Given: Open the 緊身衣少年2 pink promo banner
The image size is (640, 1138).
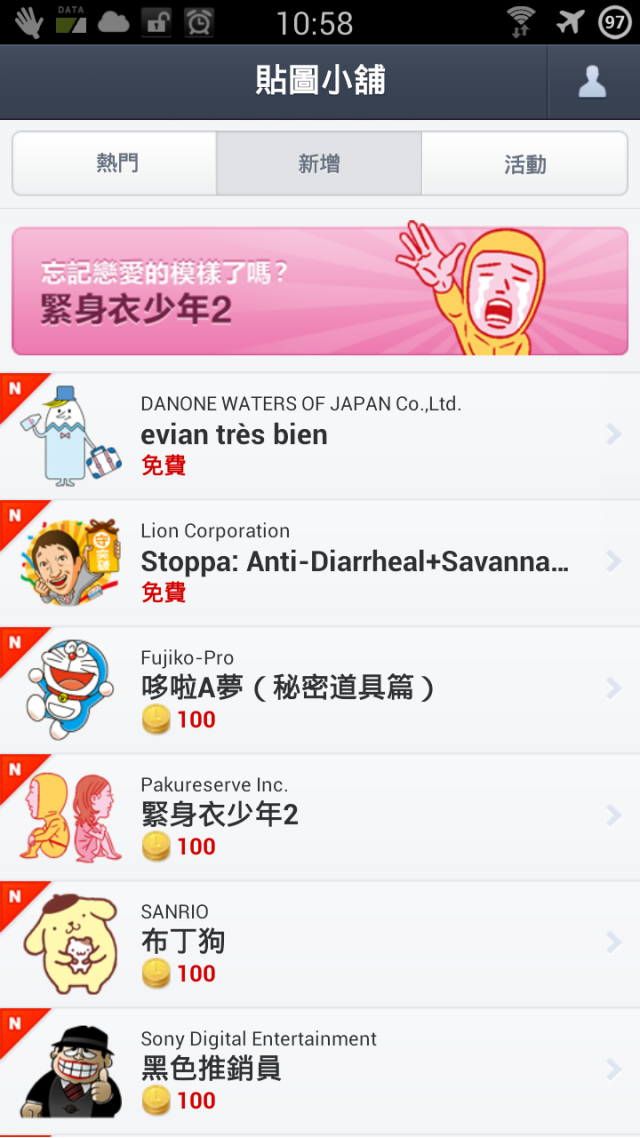Looking at the screenshot, I should 320,291.
